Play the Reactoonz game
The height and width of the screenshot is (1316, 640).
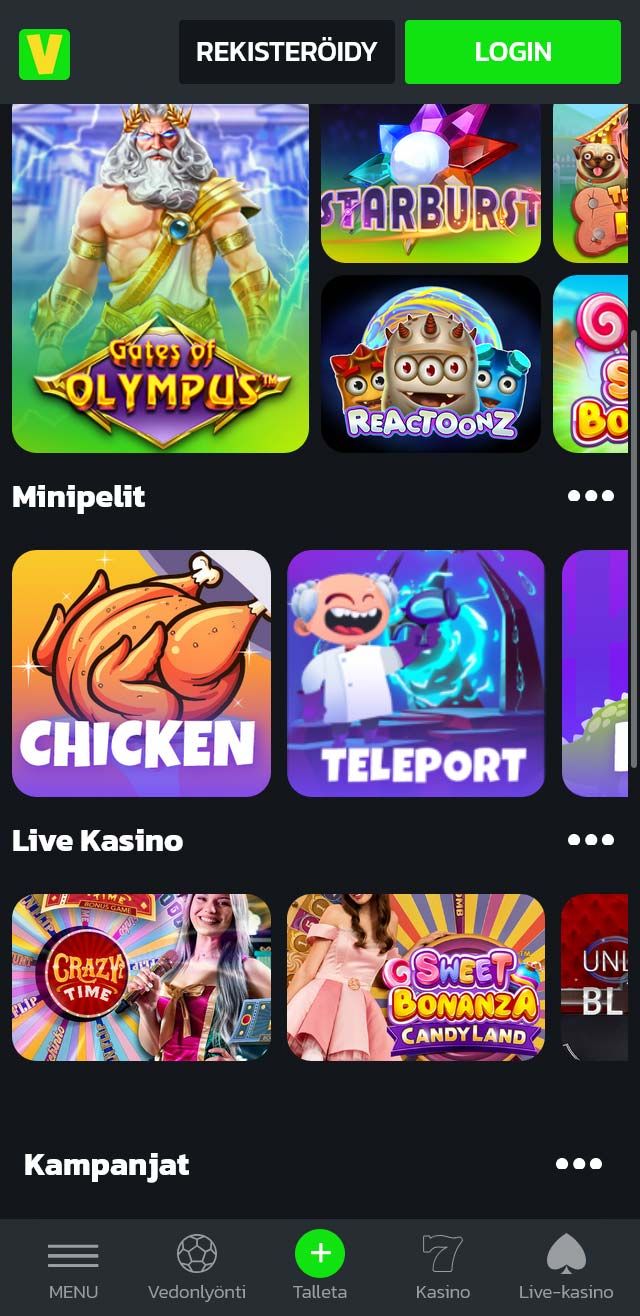[430, 364]
